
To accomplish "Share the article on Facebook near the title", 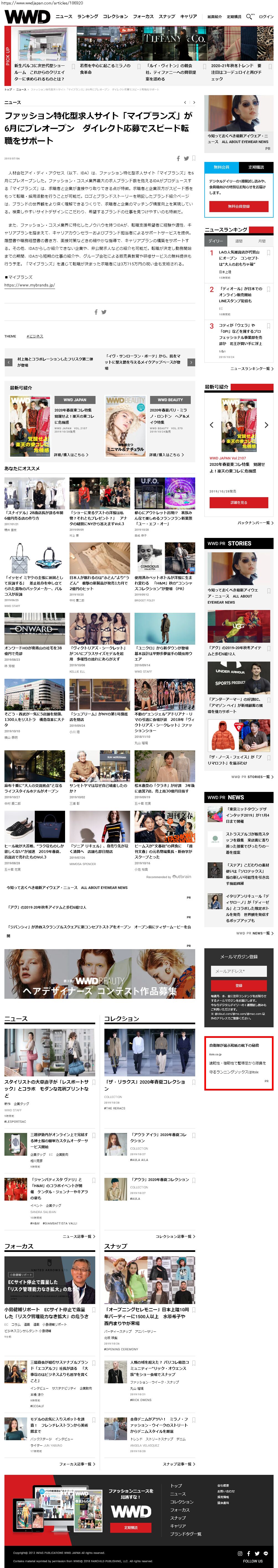I will pyautogui.click(x=179, y=158).
